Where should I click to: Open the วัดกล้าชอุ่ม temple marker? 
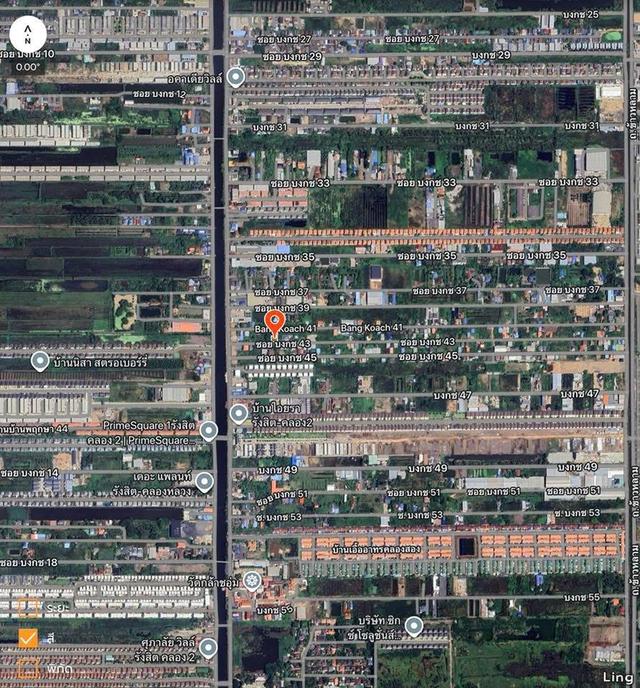pos(252,580)
